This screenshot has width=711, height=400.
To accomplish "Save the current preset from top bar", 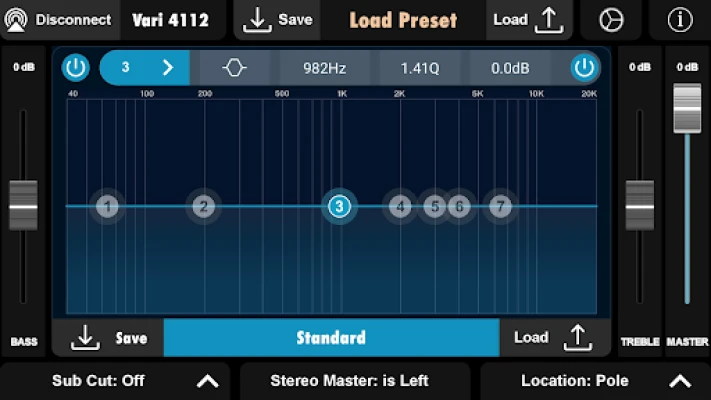I will 278,20.
